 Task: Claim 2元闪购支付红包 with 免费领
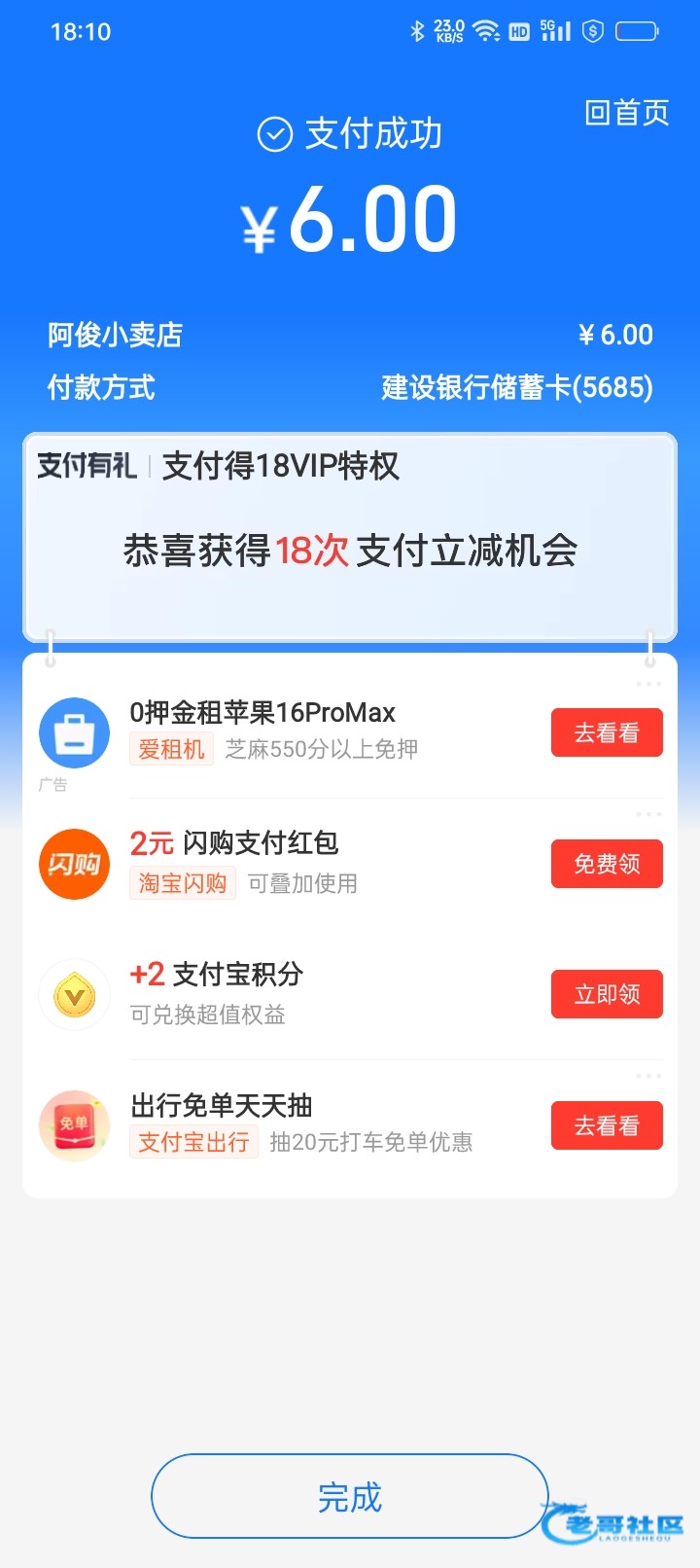coord(607,864)
